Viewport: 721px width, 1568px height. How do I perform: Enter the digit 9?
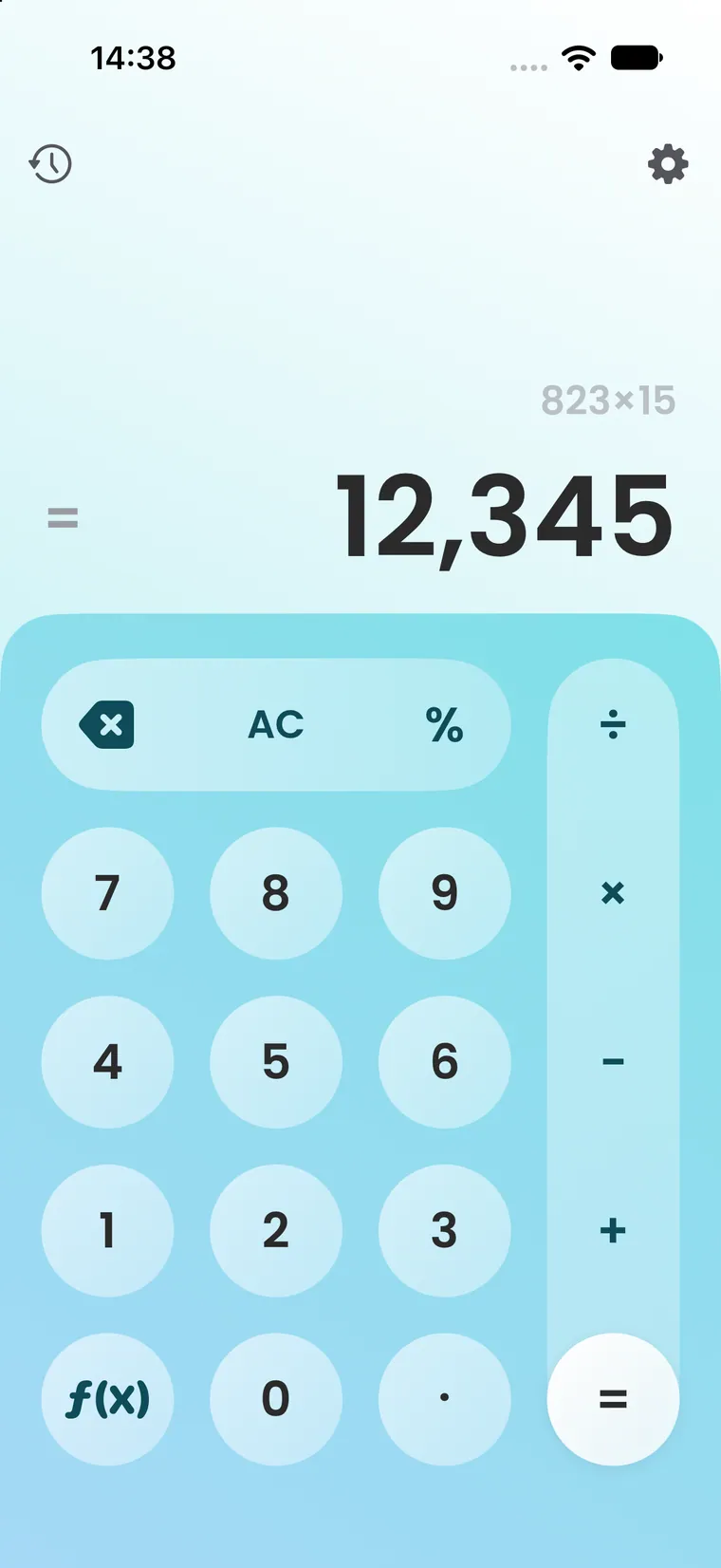444,893
